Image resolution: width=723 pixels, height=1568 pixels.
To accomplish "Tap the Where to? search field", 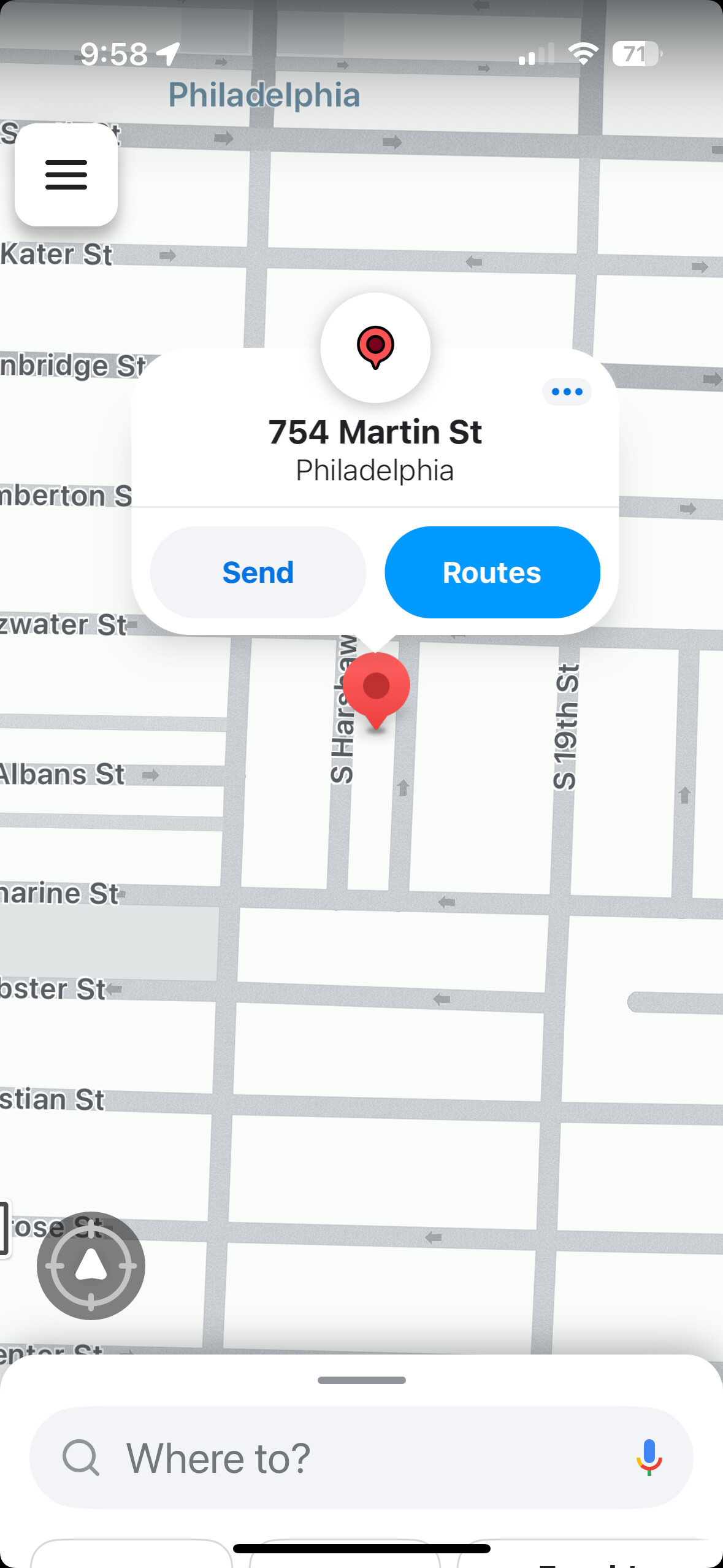I will coord(343,1458).
